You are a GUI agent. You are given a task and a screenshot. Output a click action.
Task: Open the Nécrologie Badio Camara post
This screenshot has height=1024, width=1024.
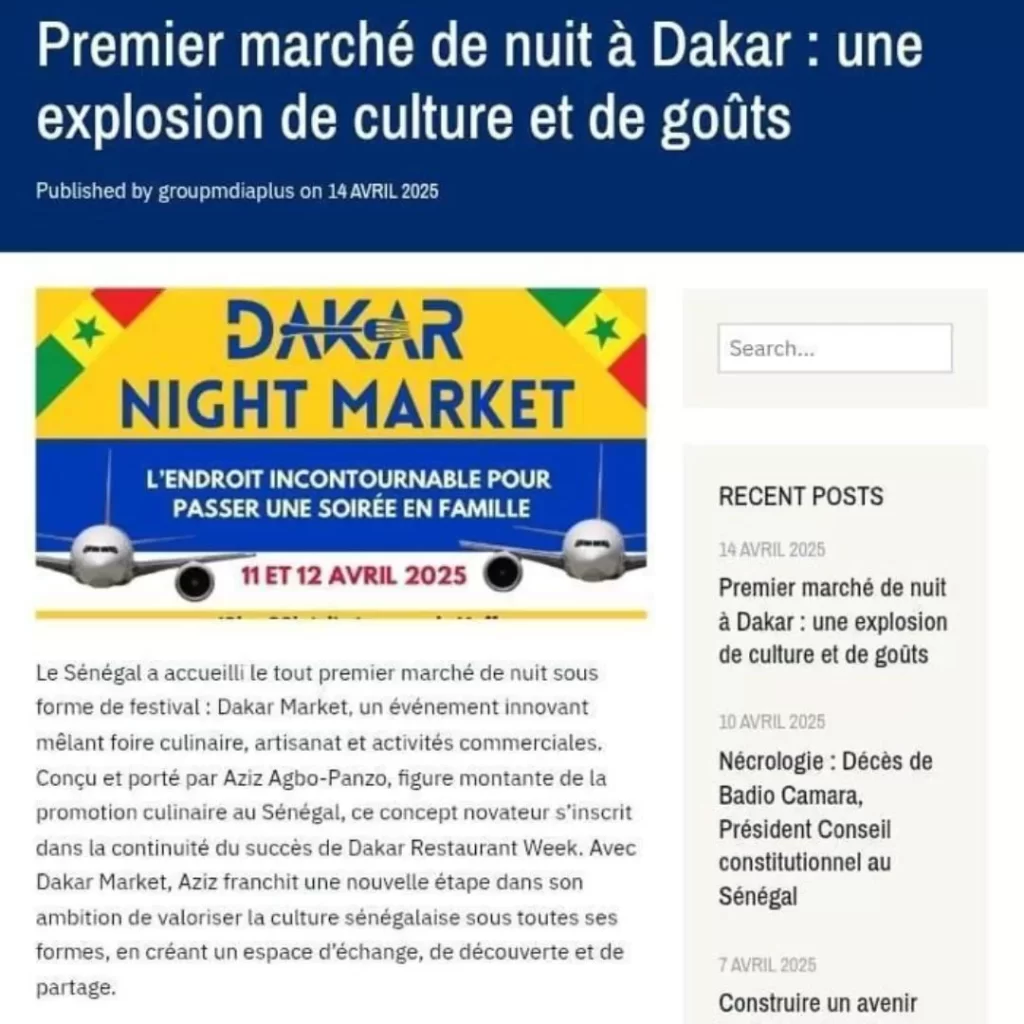825,828
